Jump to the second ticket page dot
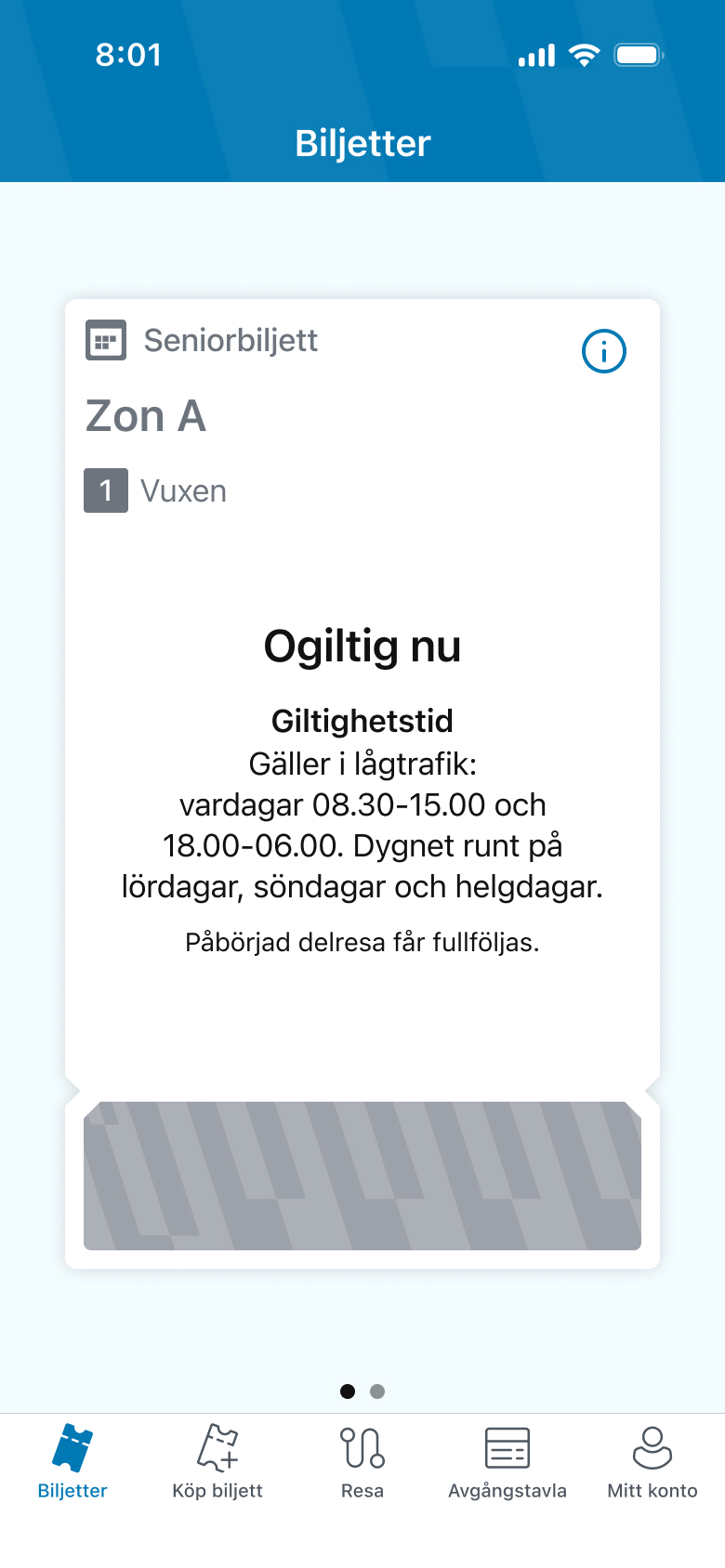The height and width of the screenshot is (1568, 725). click(x=377, y=1392)
